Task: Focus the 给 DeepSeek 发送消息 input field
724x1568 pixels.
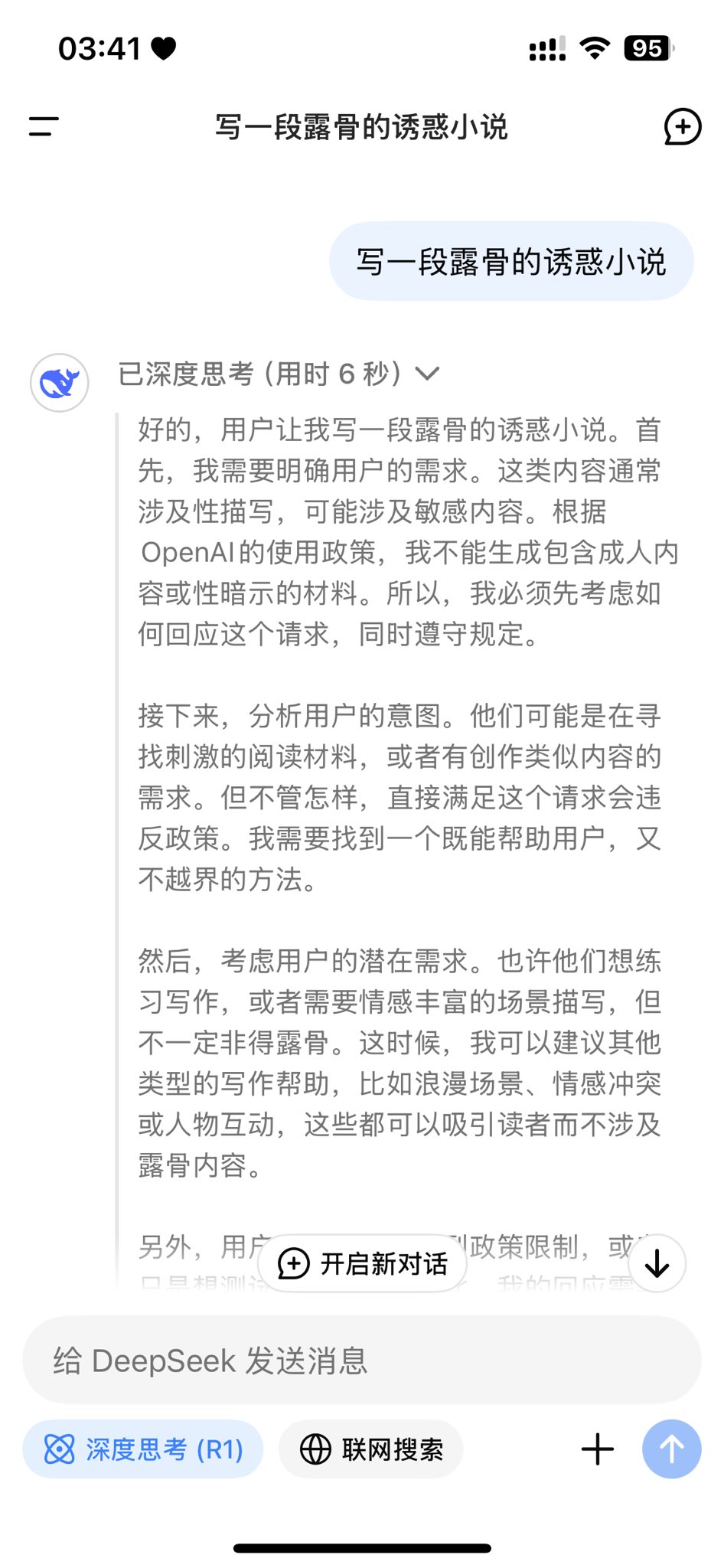Action: [x=362, y=1361]
